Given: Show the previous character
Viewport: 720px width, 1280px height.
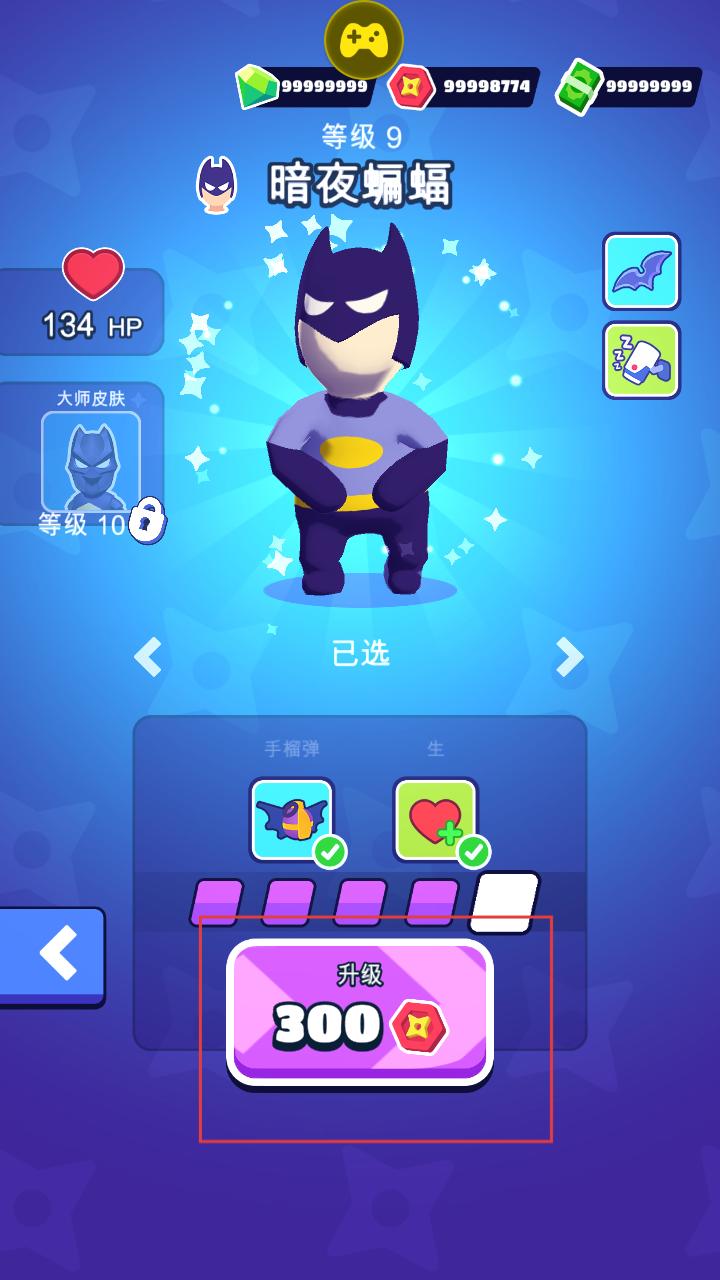Looking at the screenshot, I should pyautogui.click(x=149, y=657).
